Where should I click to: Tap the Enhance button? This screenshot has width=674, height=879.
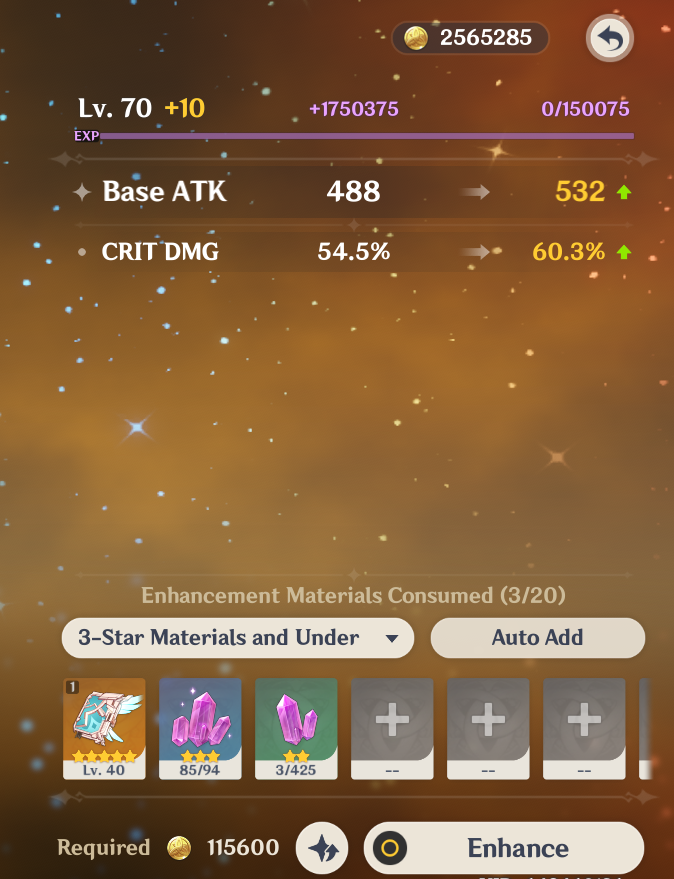[504, 848]
